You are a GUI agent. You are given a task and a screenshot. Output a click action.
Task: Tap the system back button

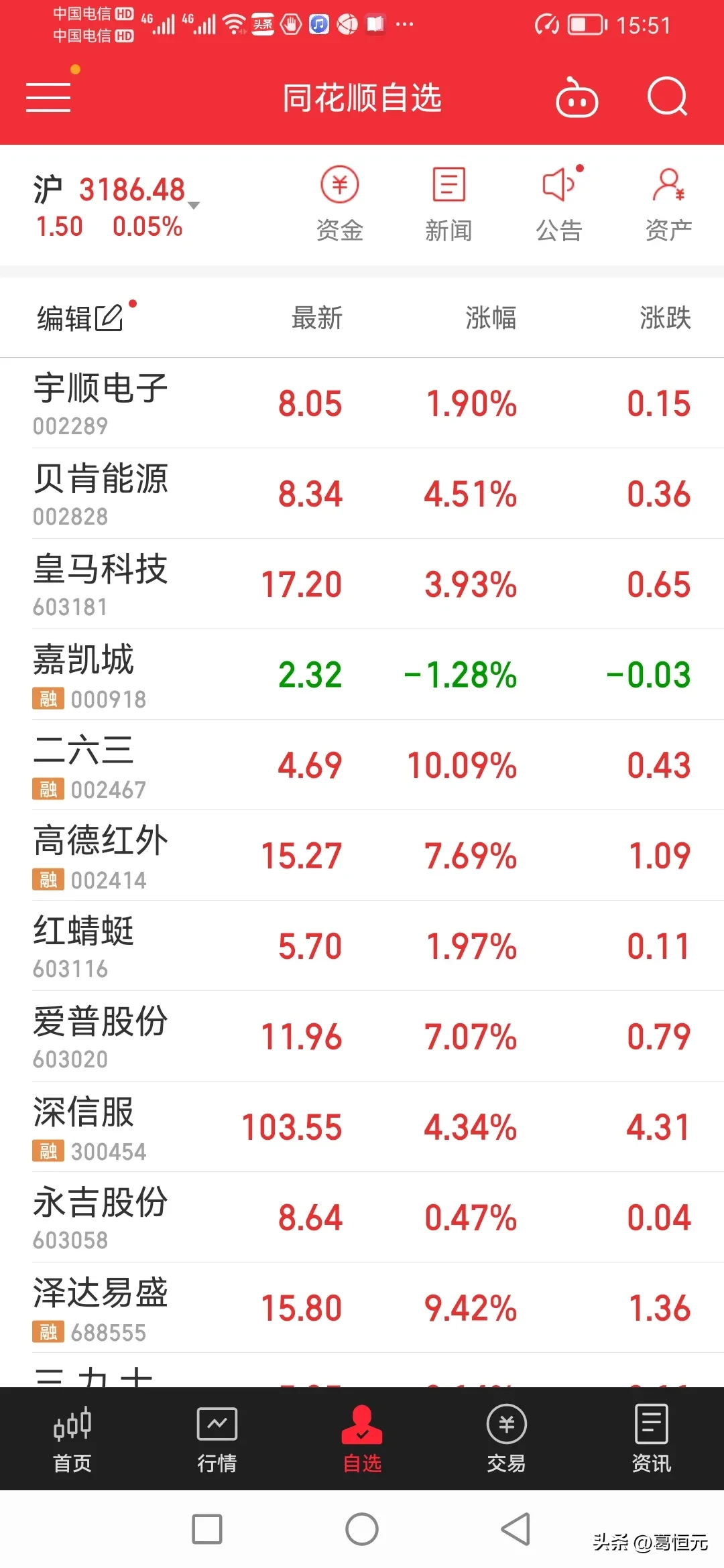coord(516,1529)
